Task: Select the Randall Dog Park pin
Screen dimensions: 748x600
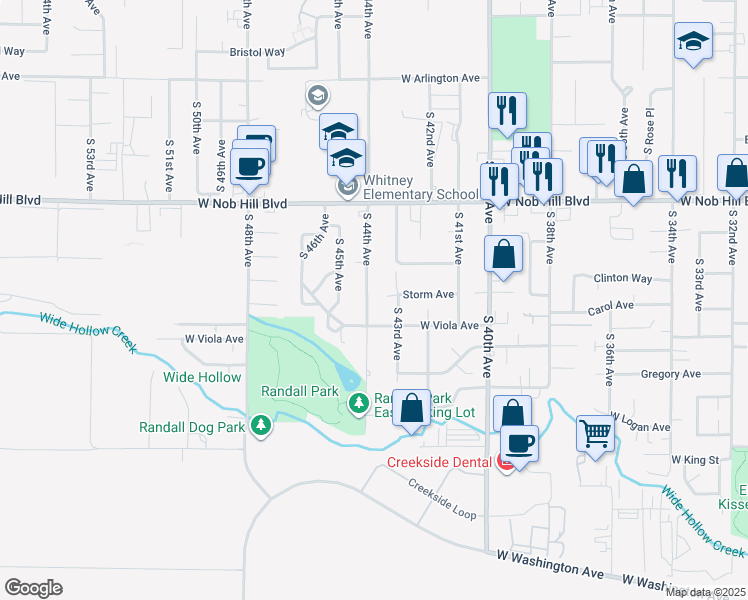Action: pos(261,427)
